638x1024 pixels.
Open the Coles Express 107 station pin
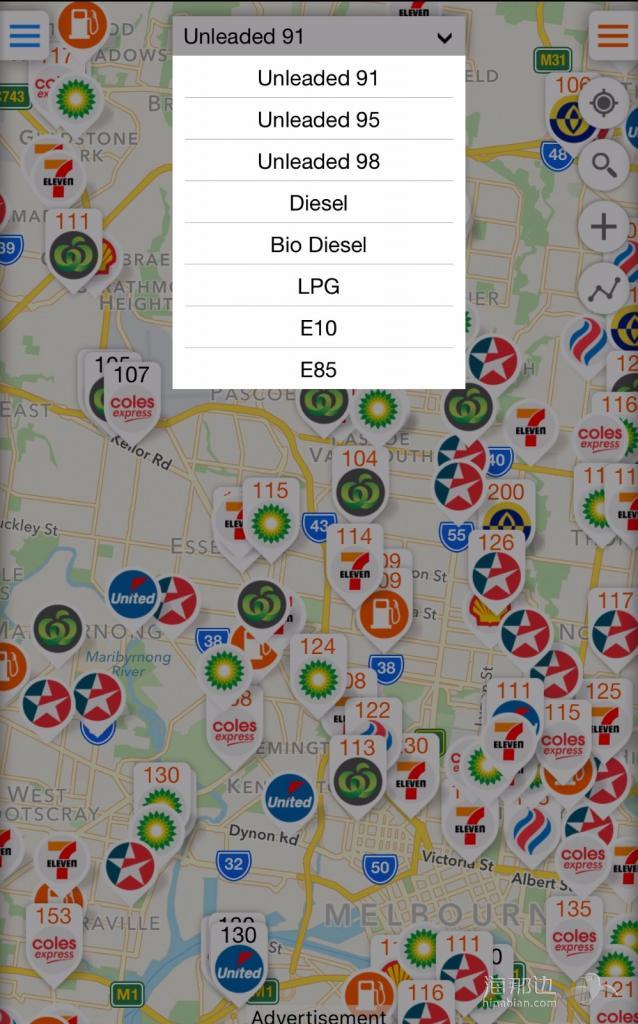tap(132, 402)
